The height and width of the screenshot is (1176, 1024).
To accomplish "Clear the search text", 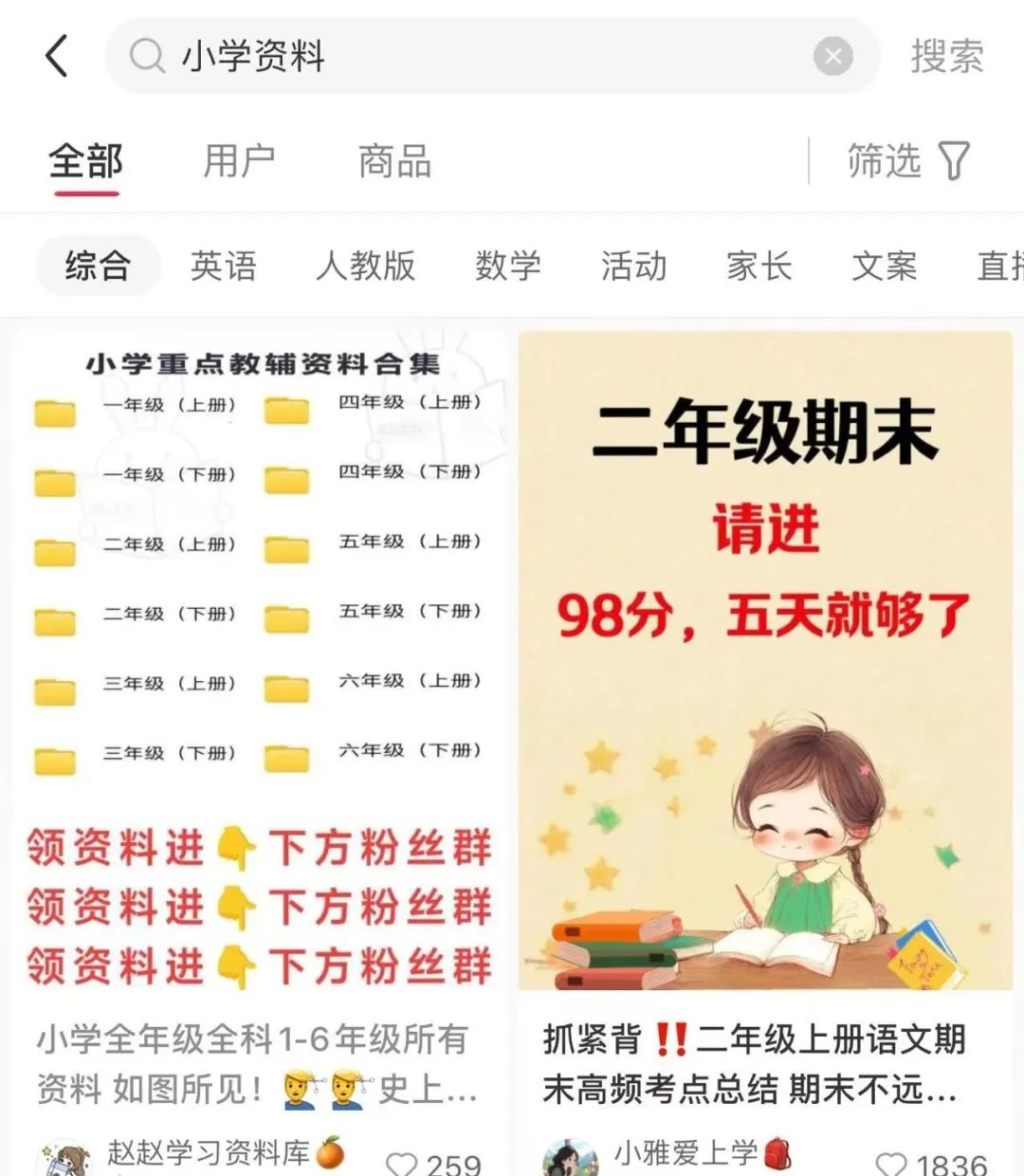I will pos(832,57).
